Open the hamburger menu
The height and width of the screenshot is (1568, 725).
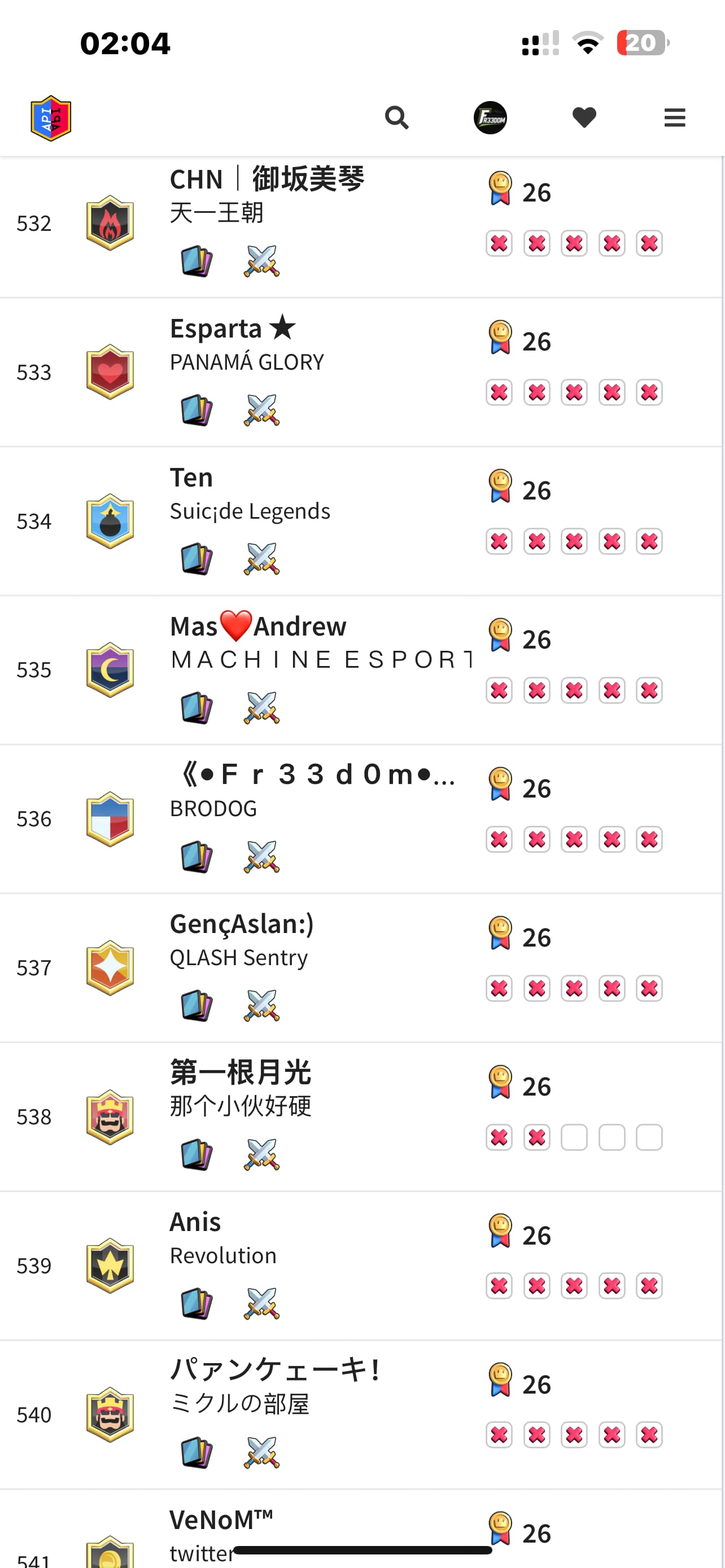[675, 117]
